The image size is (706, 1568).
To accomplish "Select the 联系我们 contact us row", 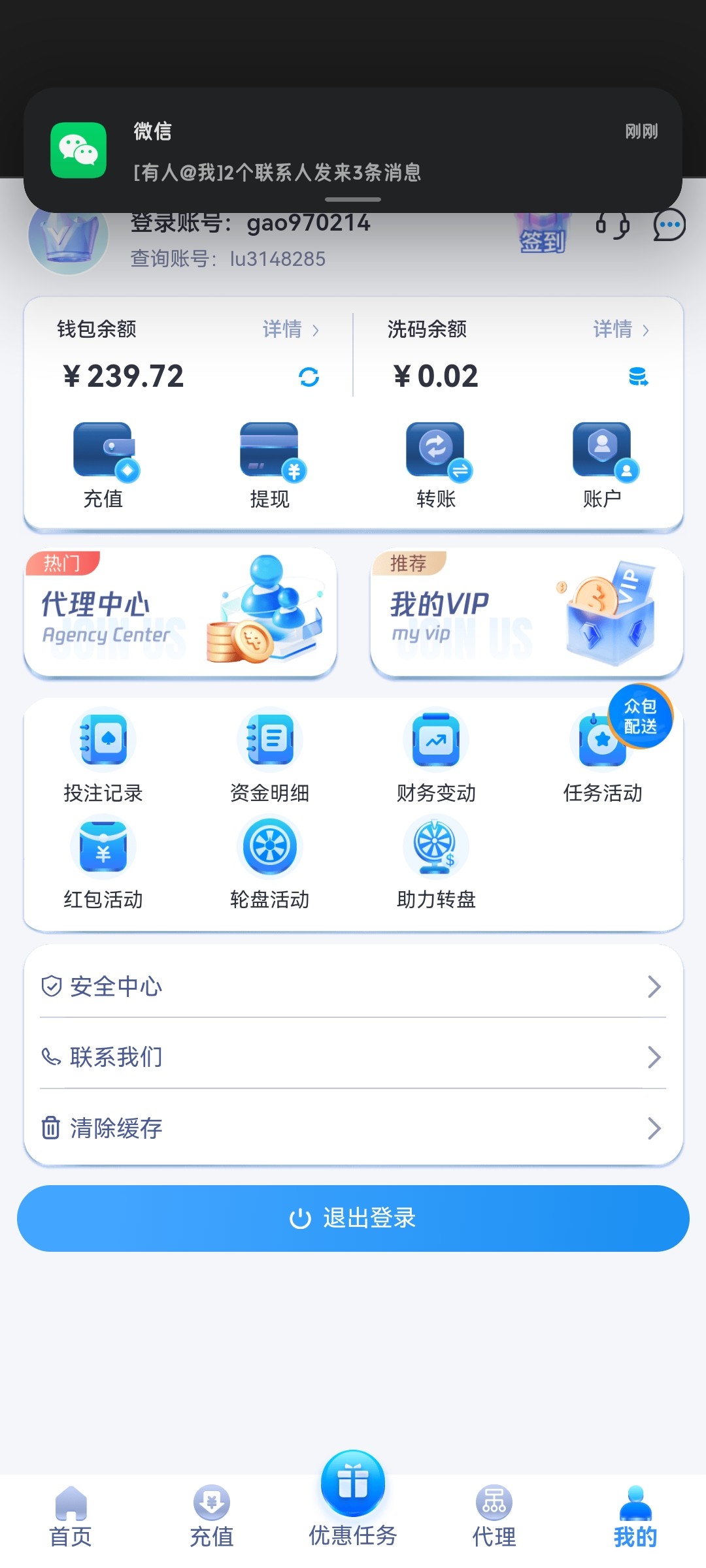I will click(x=353, y=1057).
